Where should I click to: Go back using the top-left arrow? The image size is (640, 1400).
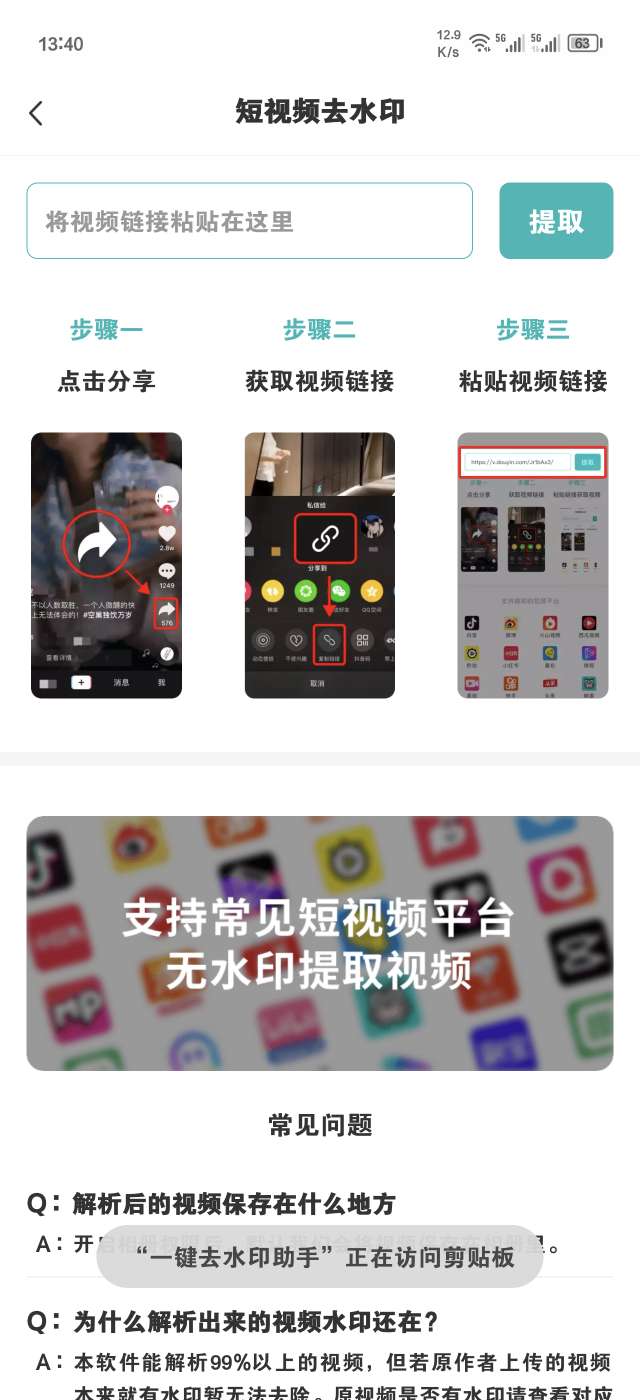click(x=36, y=113)
